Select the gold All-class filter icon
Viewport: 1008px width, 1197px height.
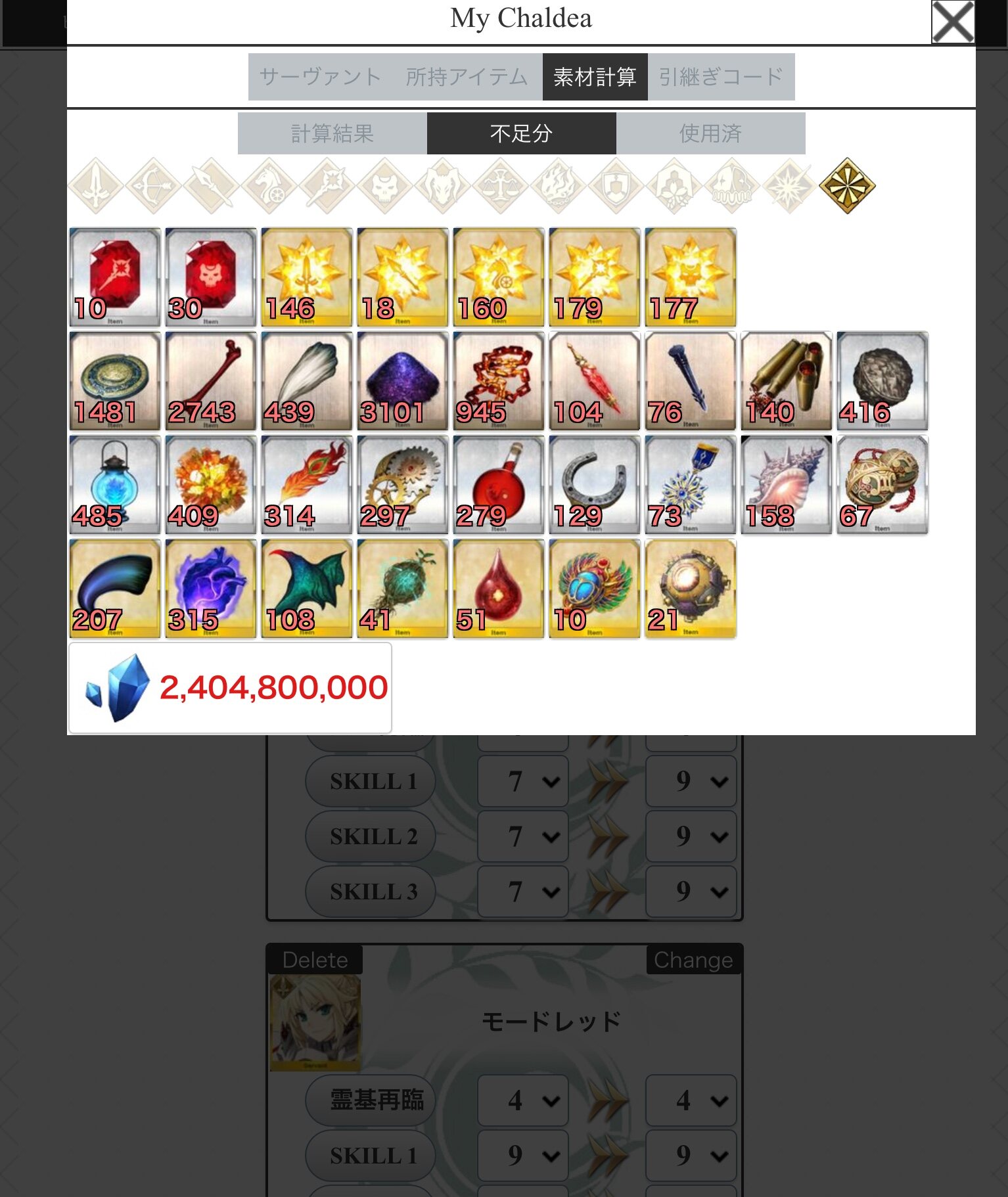coord(847,186)
